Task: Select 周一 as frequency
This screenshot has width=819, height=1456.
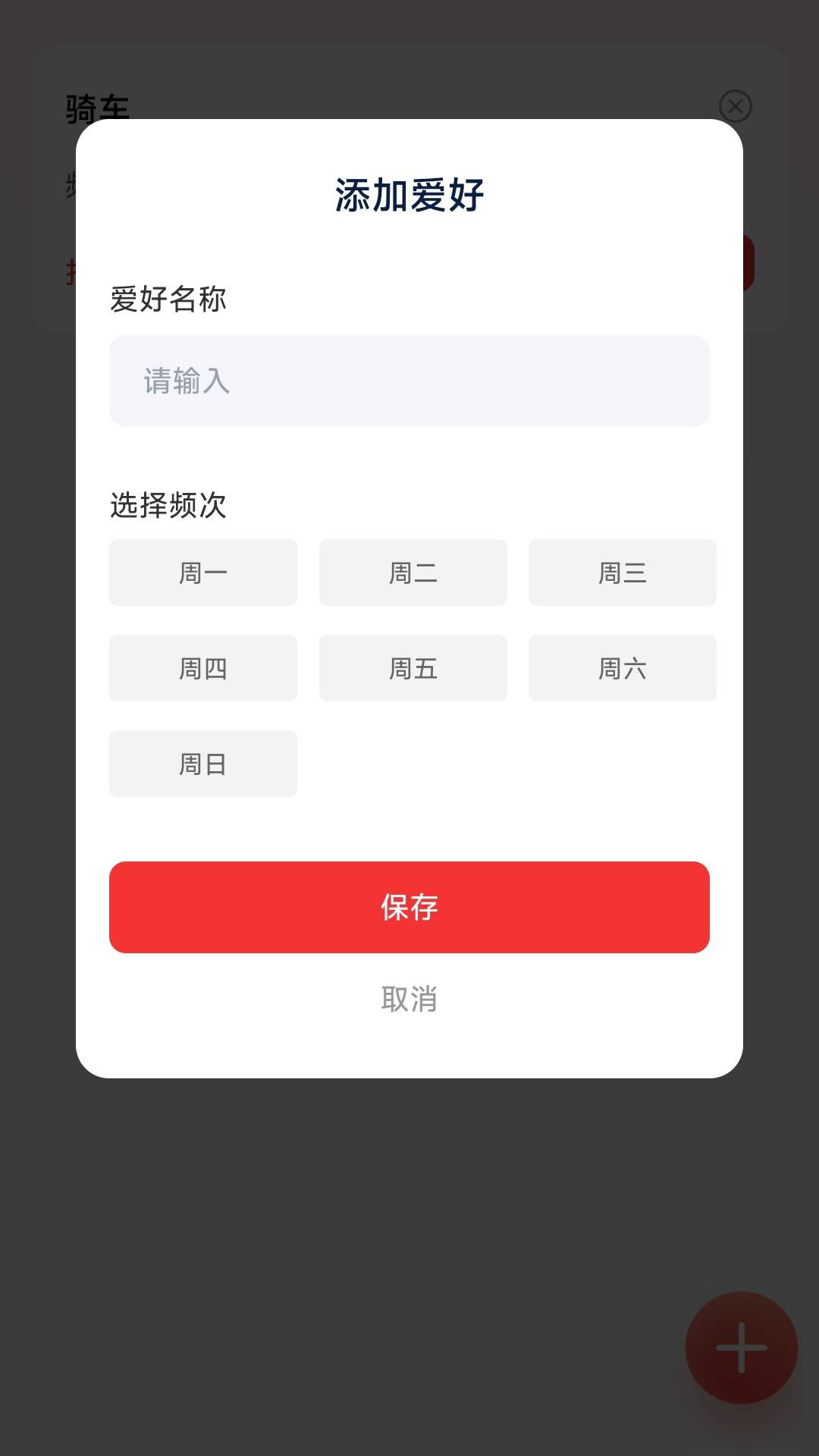Action: click(x=203, y=573)
